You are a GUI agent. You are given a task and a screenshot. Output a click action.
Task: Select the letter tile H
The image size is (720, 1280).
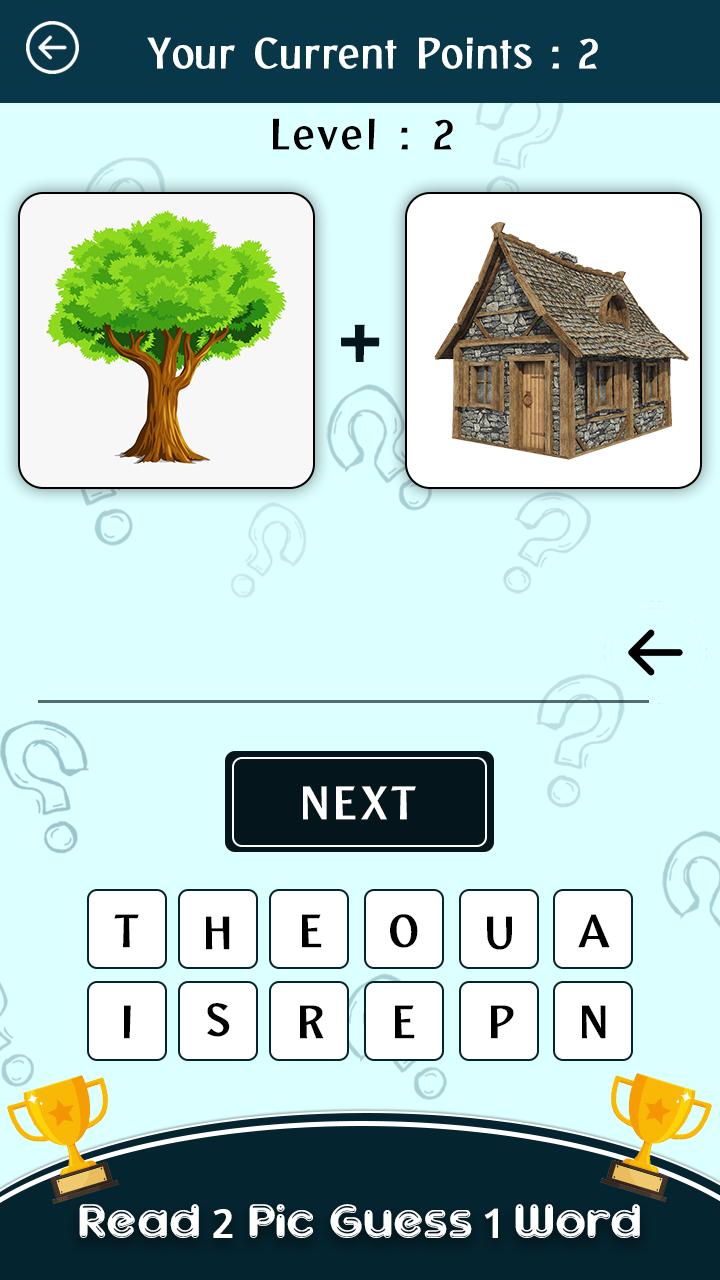tap(218, 929)
